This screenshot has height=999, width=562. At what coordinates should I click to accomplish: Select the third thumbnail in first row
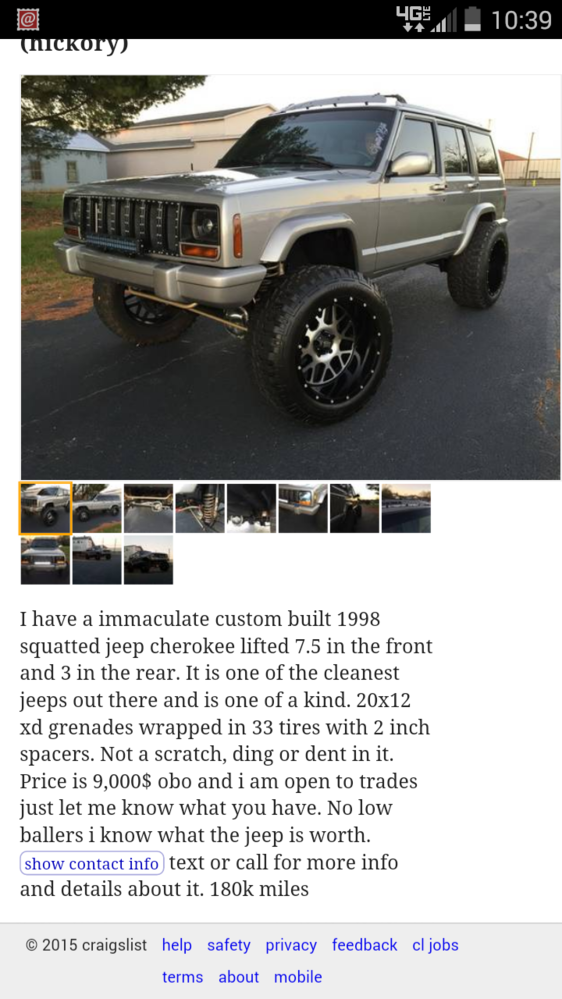(148, 508)
